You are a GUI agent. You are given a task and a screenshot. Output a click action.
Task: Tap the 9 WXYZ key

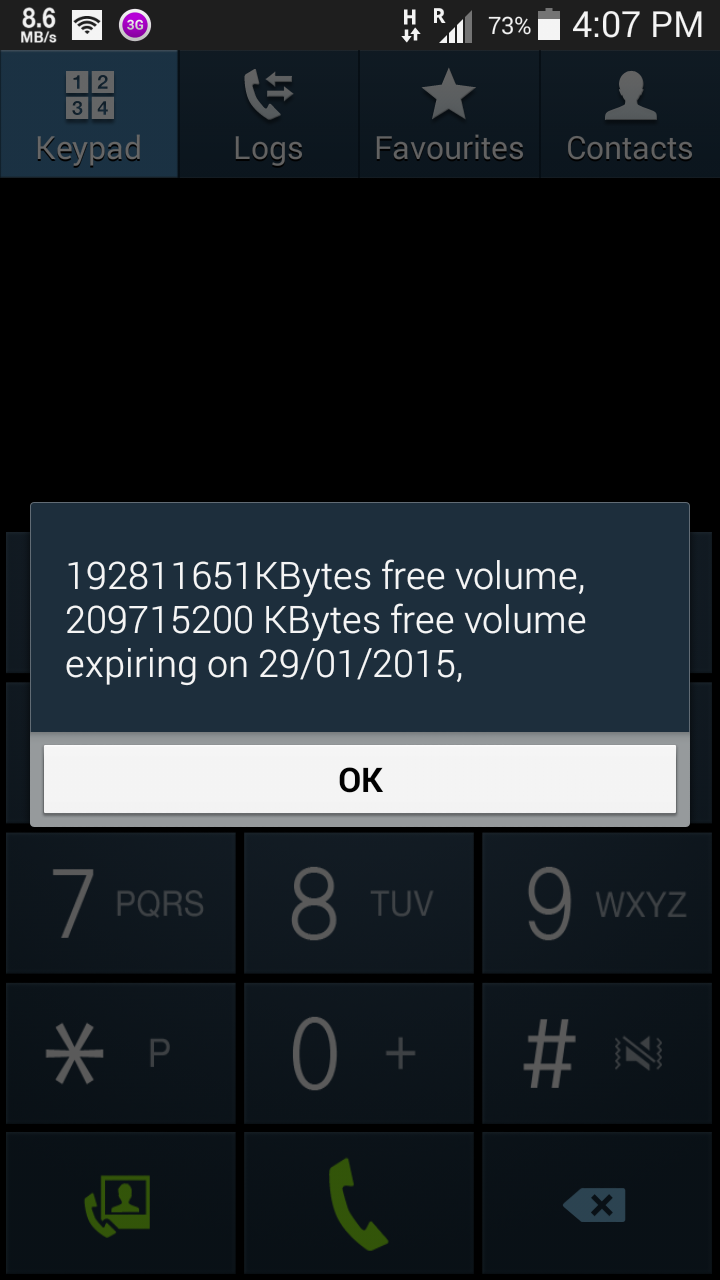point(598,903)
